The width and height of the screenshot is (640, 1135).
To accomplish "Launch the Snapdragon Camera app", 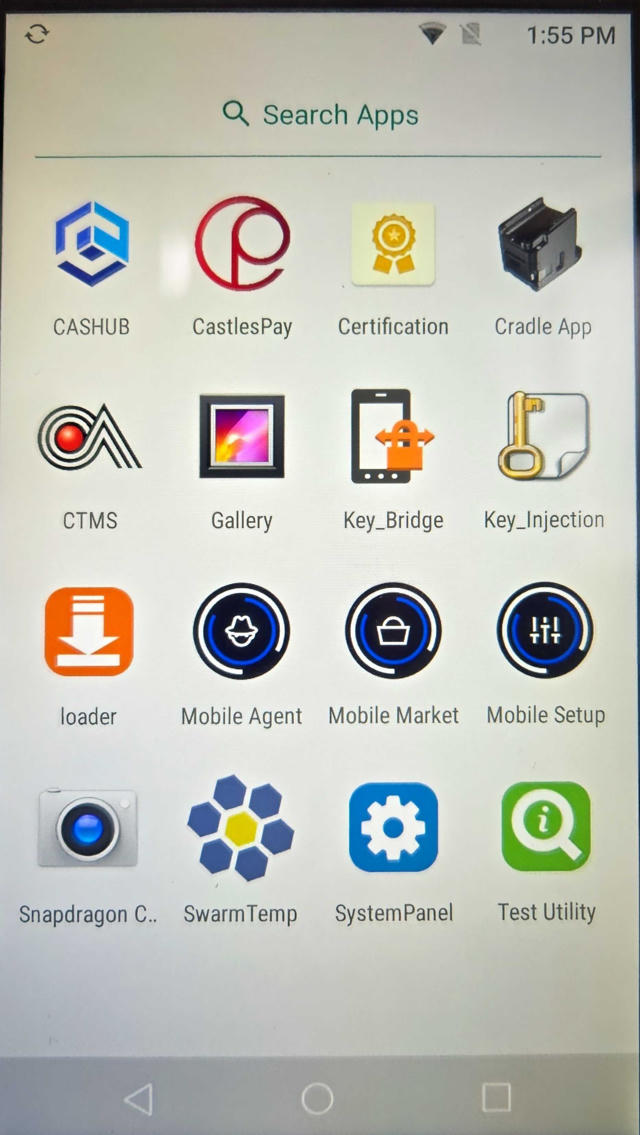I will pyautogui.click(x=88, y=828).
